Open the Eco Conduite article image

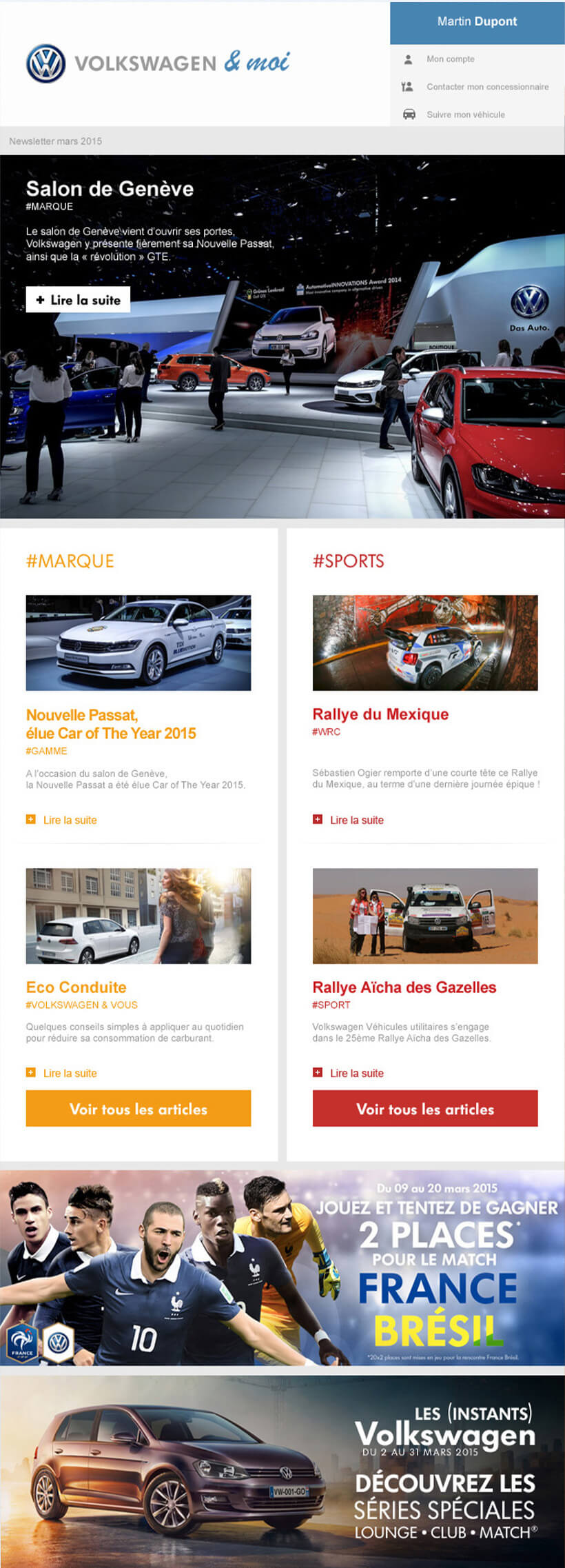click(x=138, y=916)
